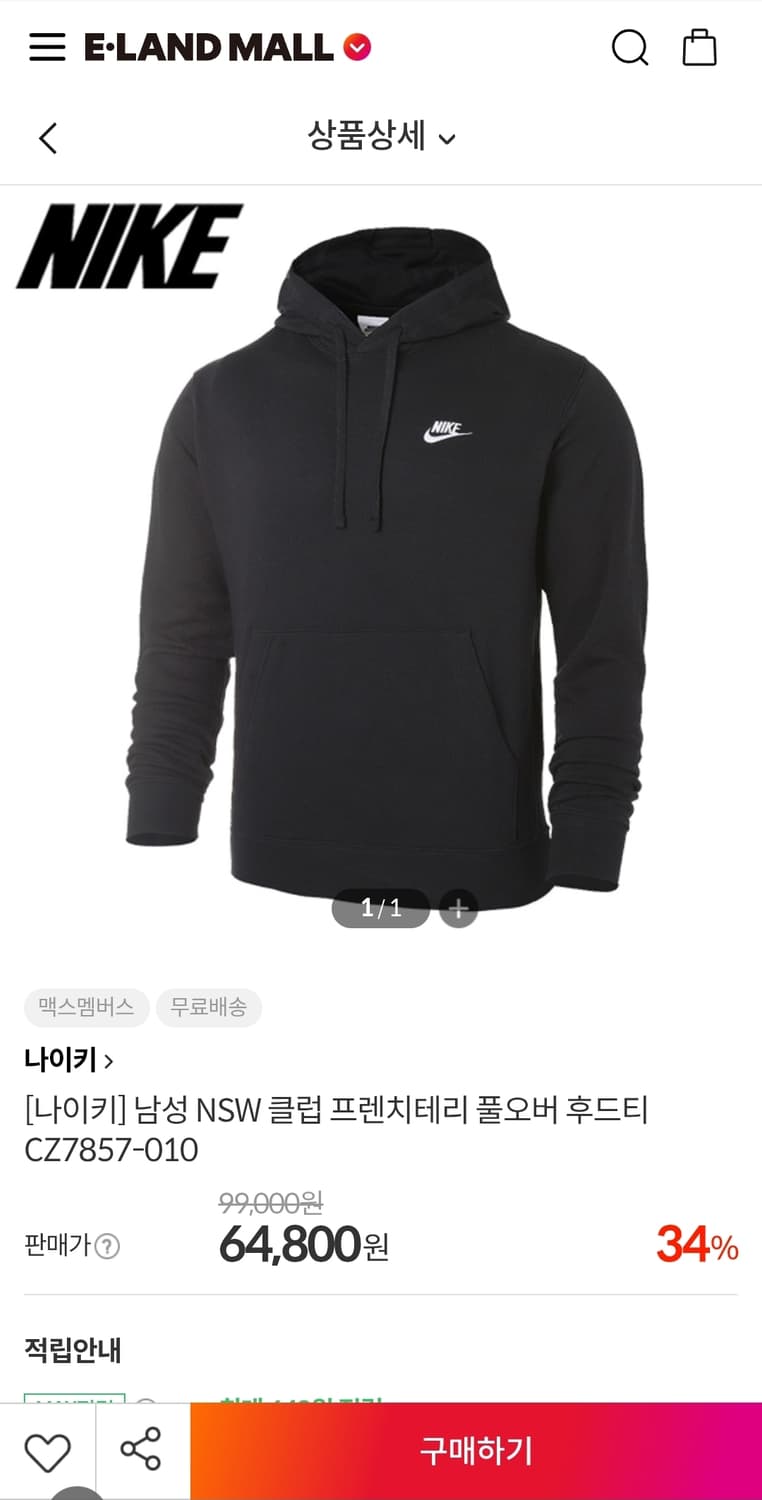762x1500 pixels.
Task: Open the share options icon
Action: click(x=136, y=1450)
